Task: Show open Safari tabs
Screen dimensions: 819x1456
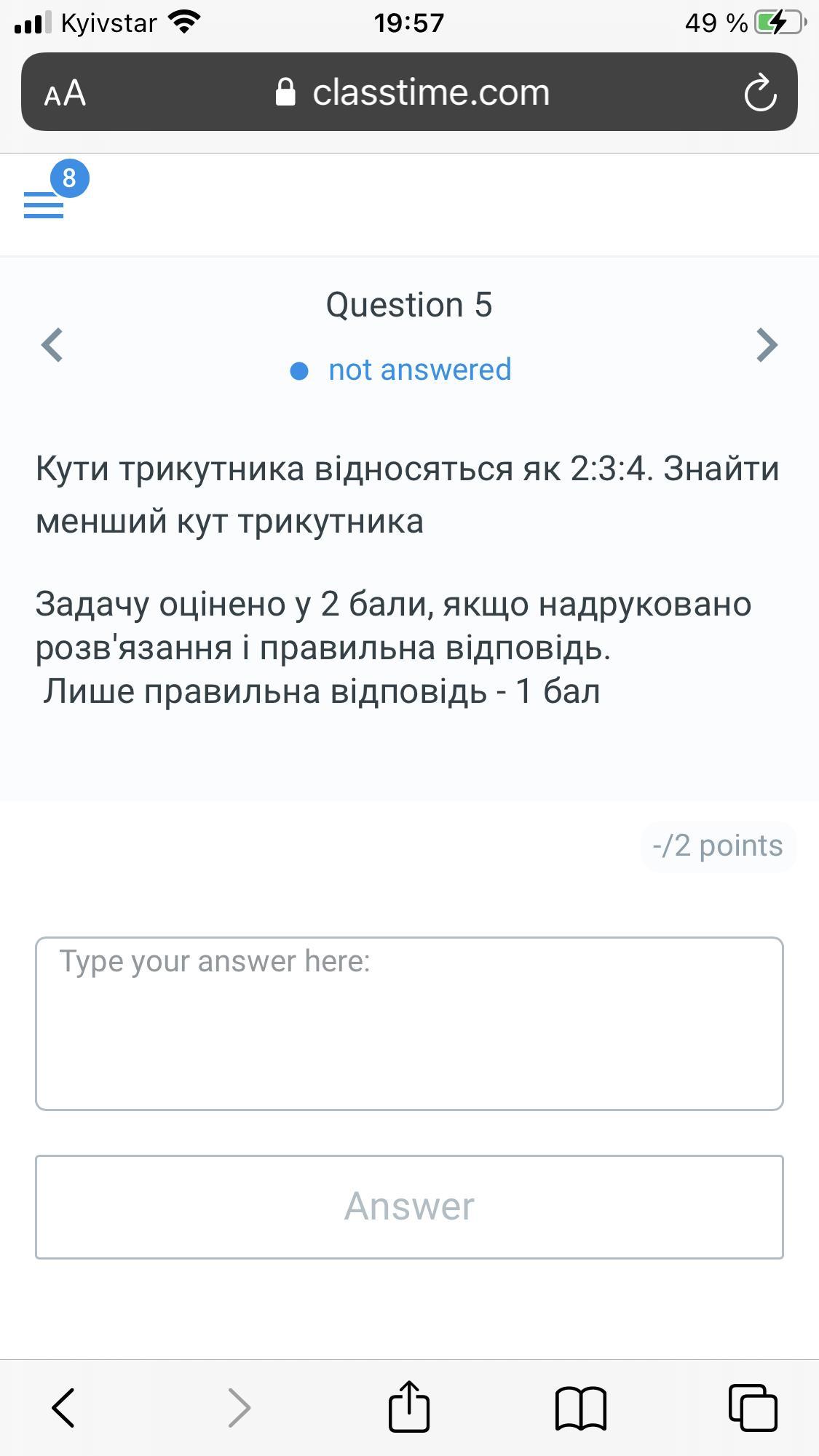Action: [753, 1407]
